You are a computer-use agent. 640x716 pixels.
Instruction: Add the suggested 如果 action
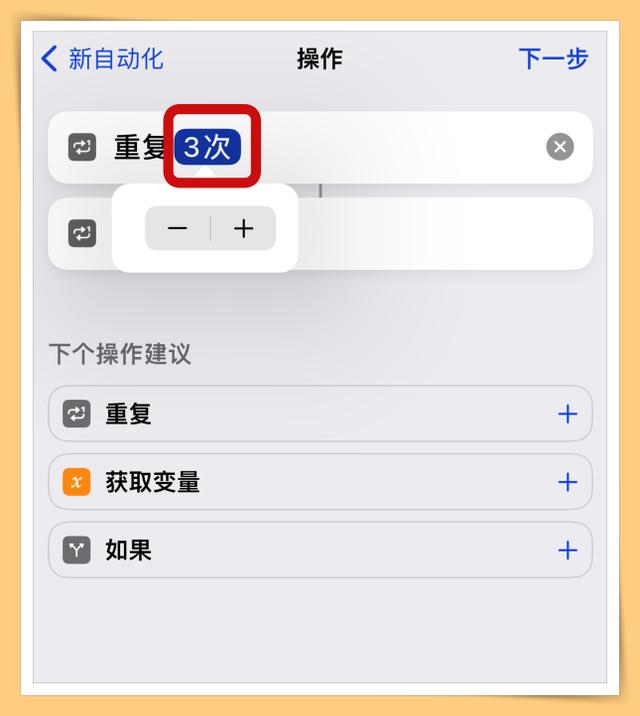pyautogui.click(x=567, y=550)
